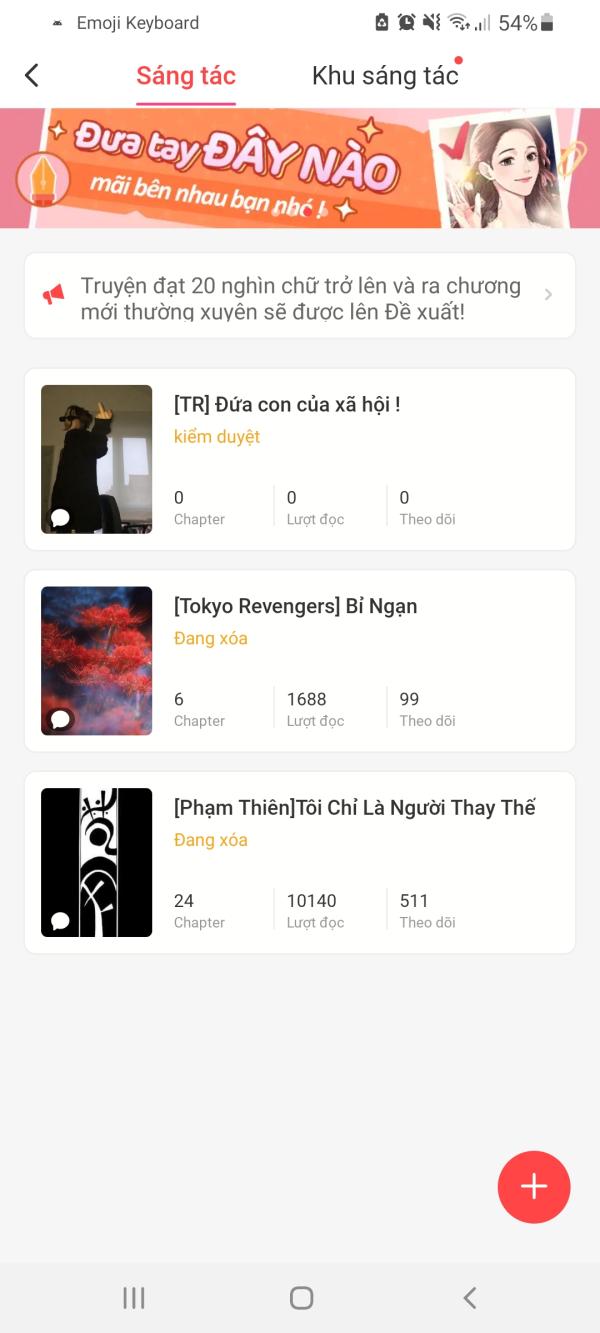Open story [TR] Đứa con của xã hội
This screenshot has width=600, height=1333.
click(x=300, y=459)
